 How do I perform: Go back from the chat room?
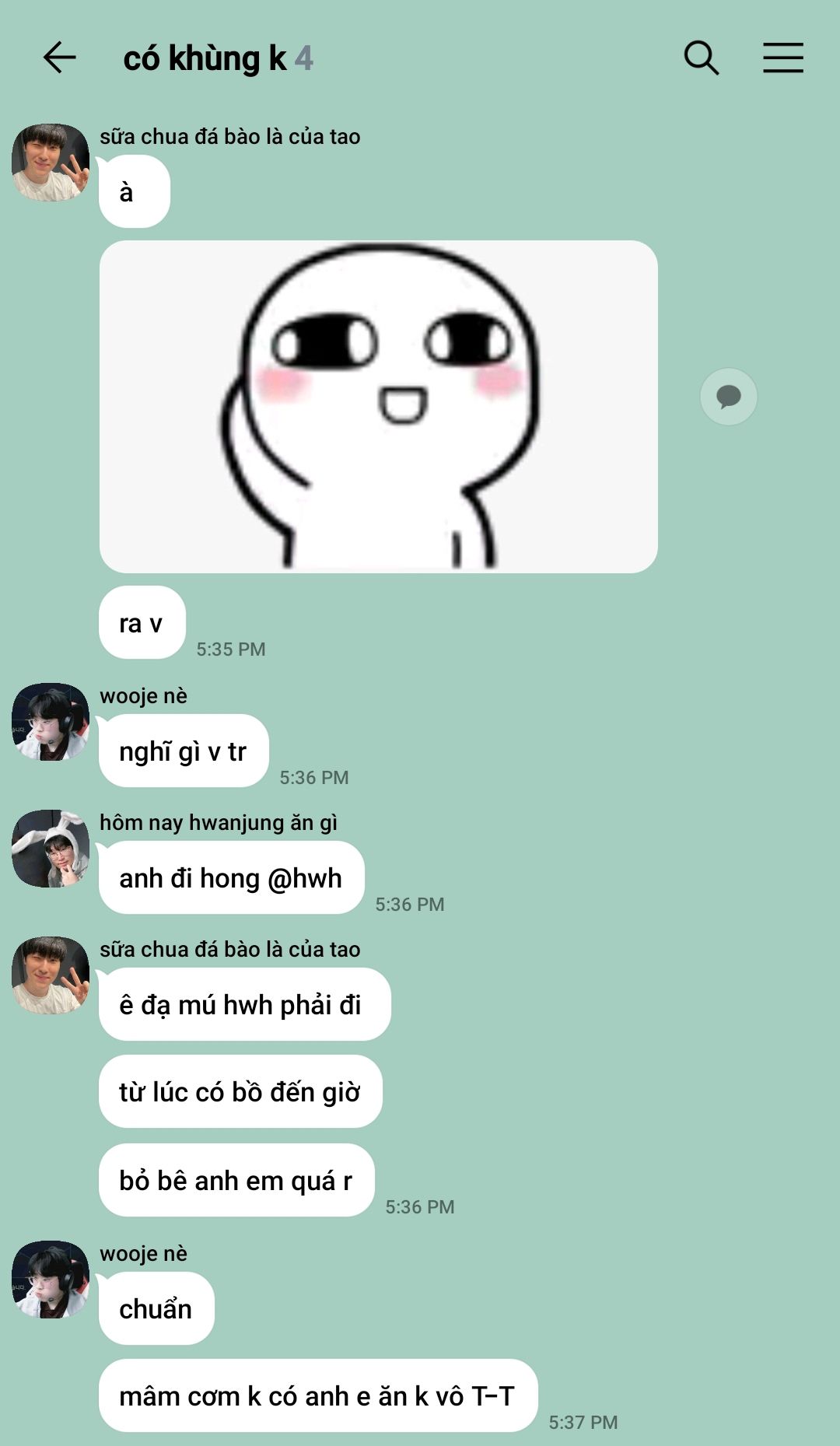(59, 58)
